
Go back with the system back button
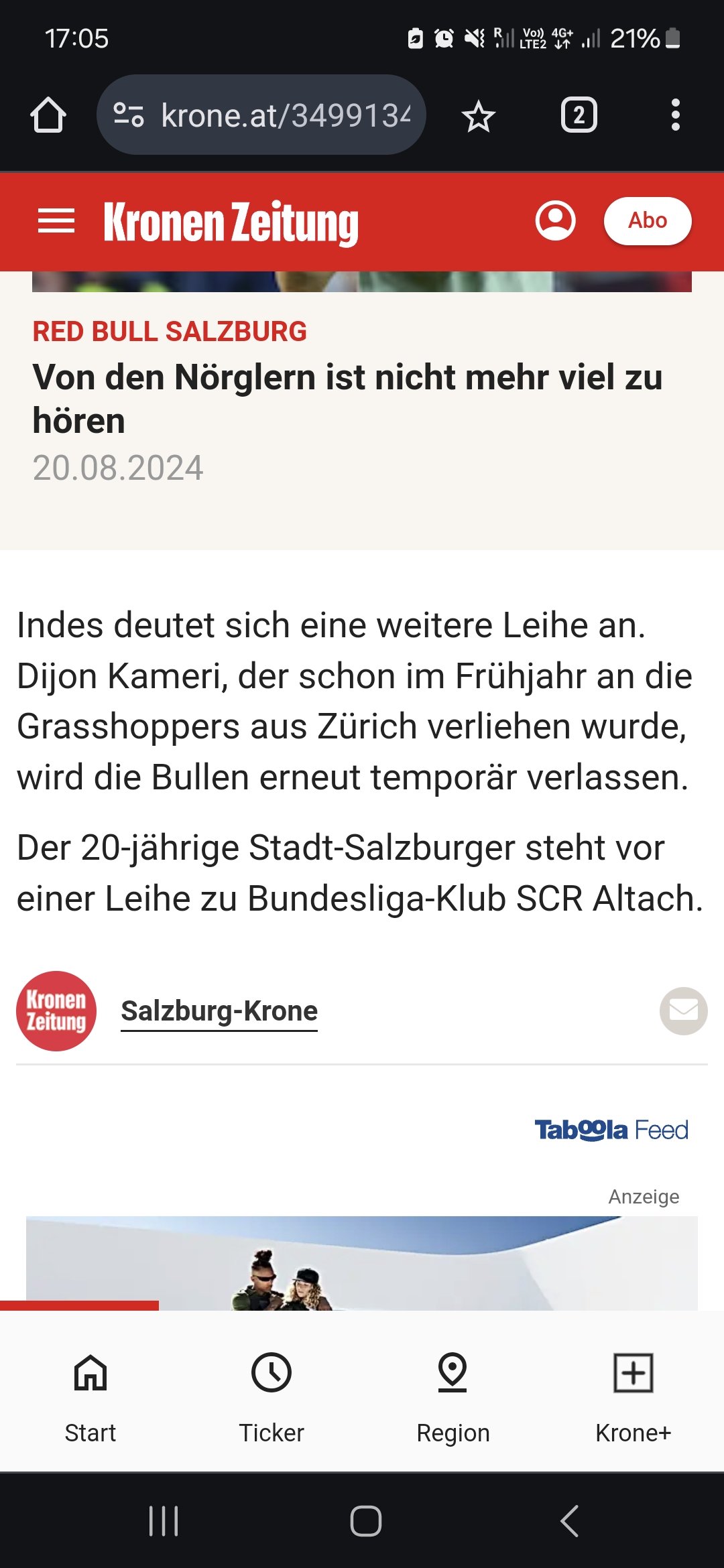(x=569, y=1520)
